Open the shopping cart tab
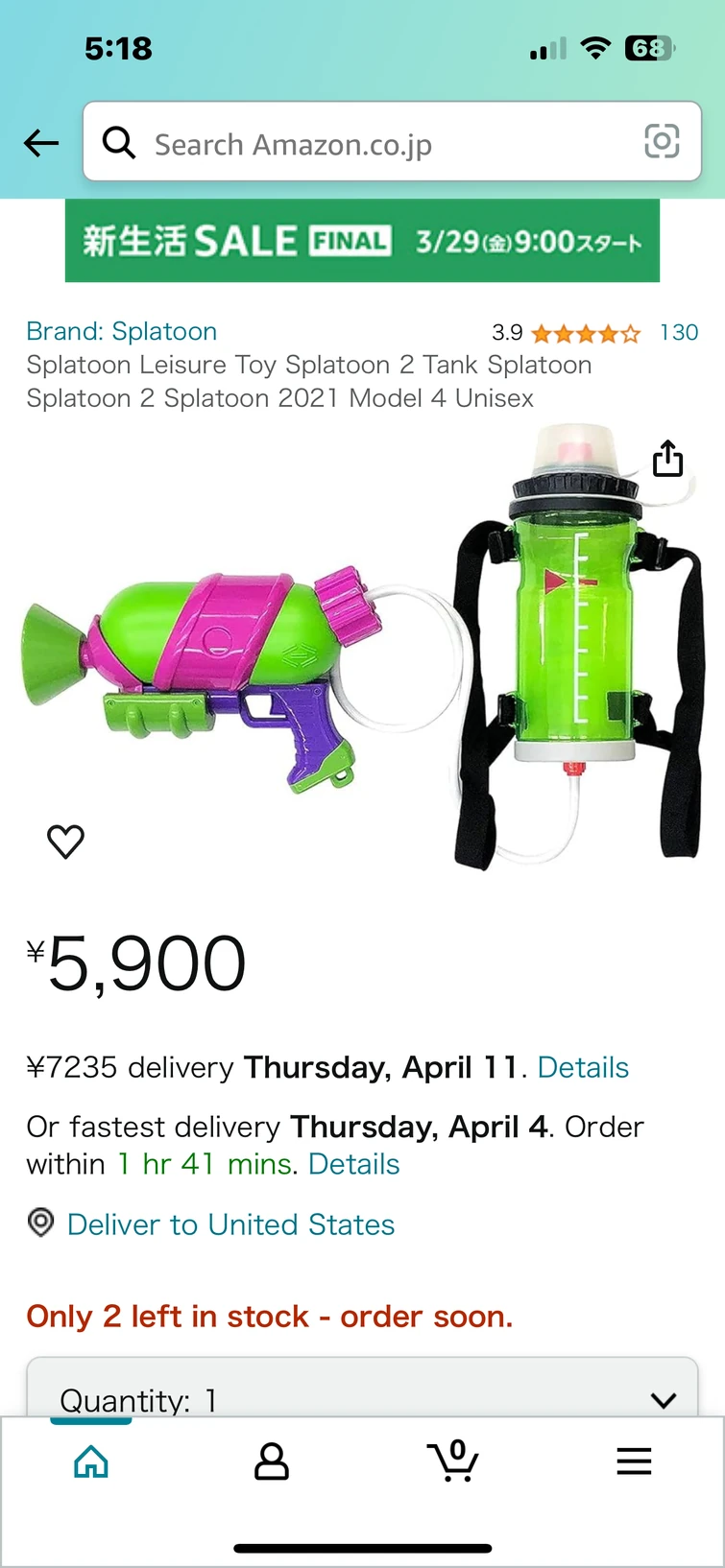This screenshot has height=1568, width=725. point(452,1461)
